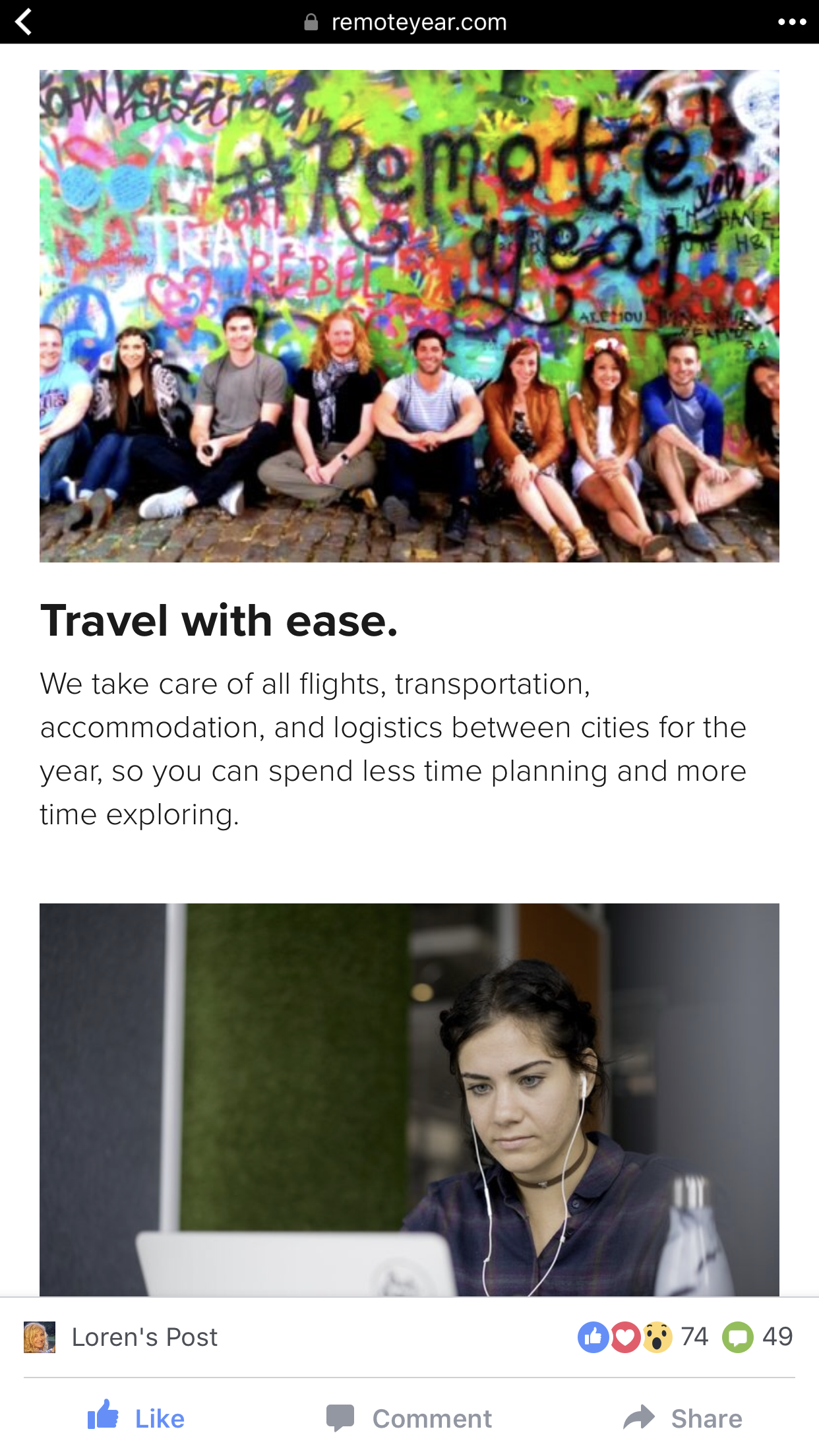Comment on Loren's post
This screenshot has width=819, height=1456.
(409, 1418)
